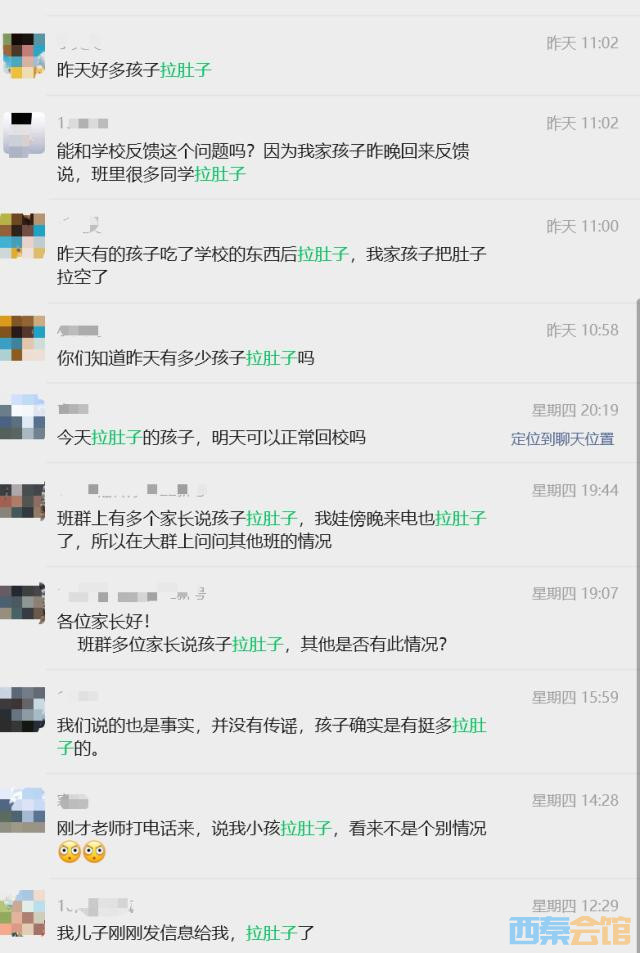Open the result 昨天好多孩子拉肚子

[x=134, y=70]
